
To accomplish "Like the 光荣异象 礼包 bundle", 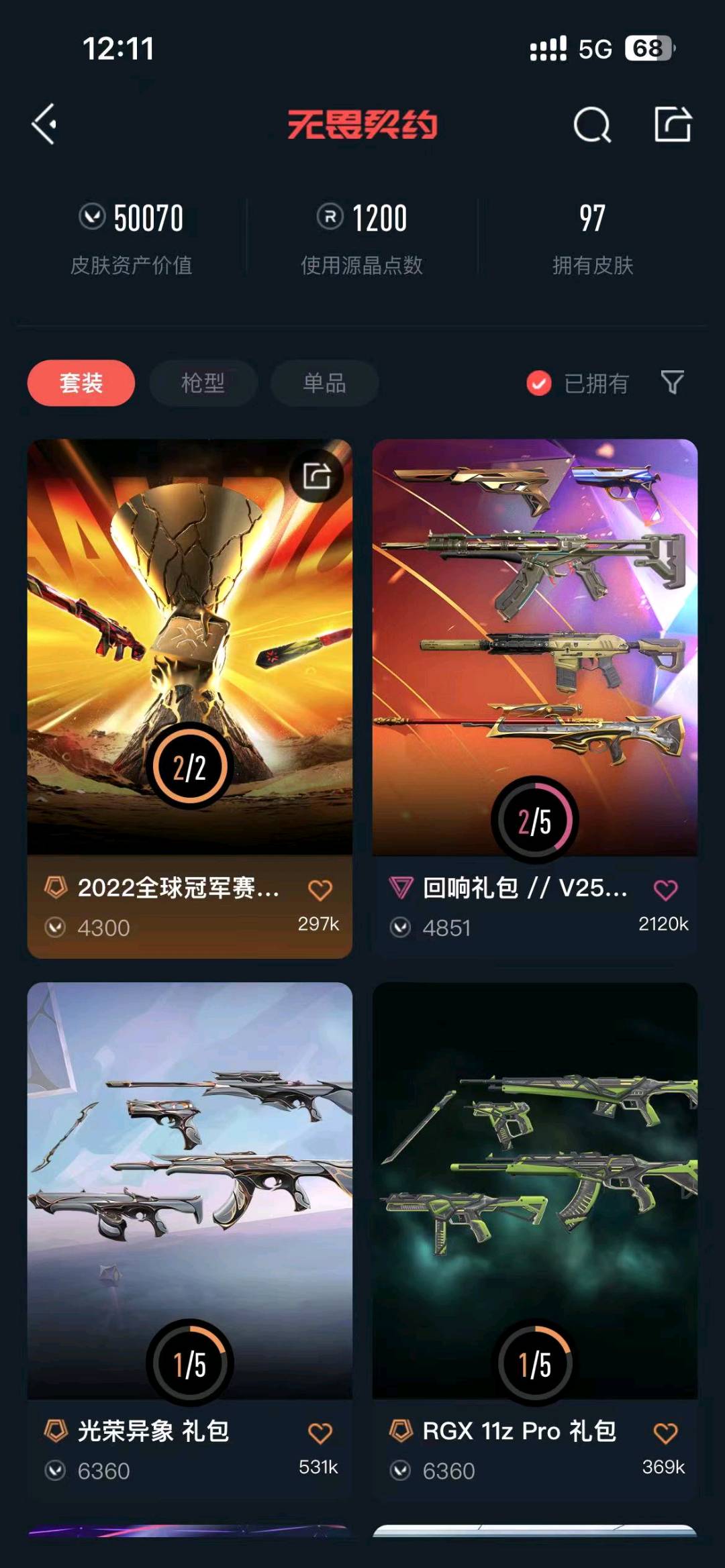I will click(x=320, y=1432).
